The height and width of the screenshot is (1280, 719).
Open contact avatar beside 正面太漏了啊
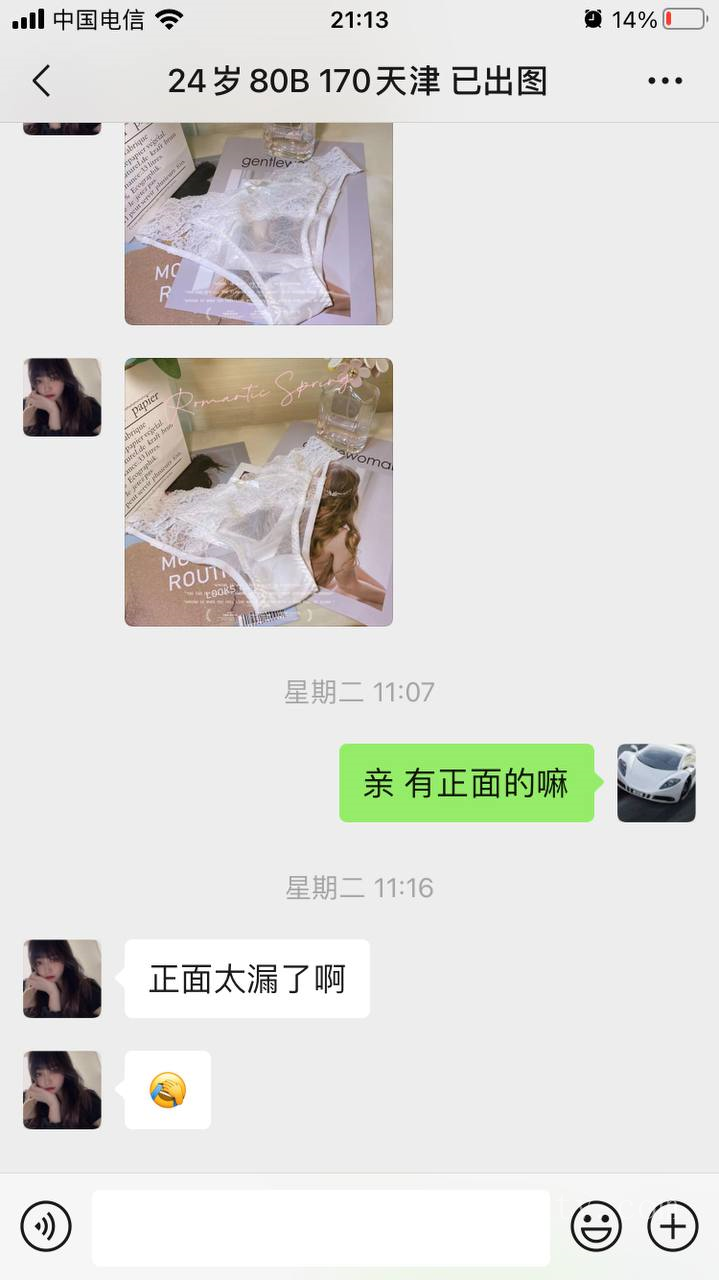[62, 978]
